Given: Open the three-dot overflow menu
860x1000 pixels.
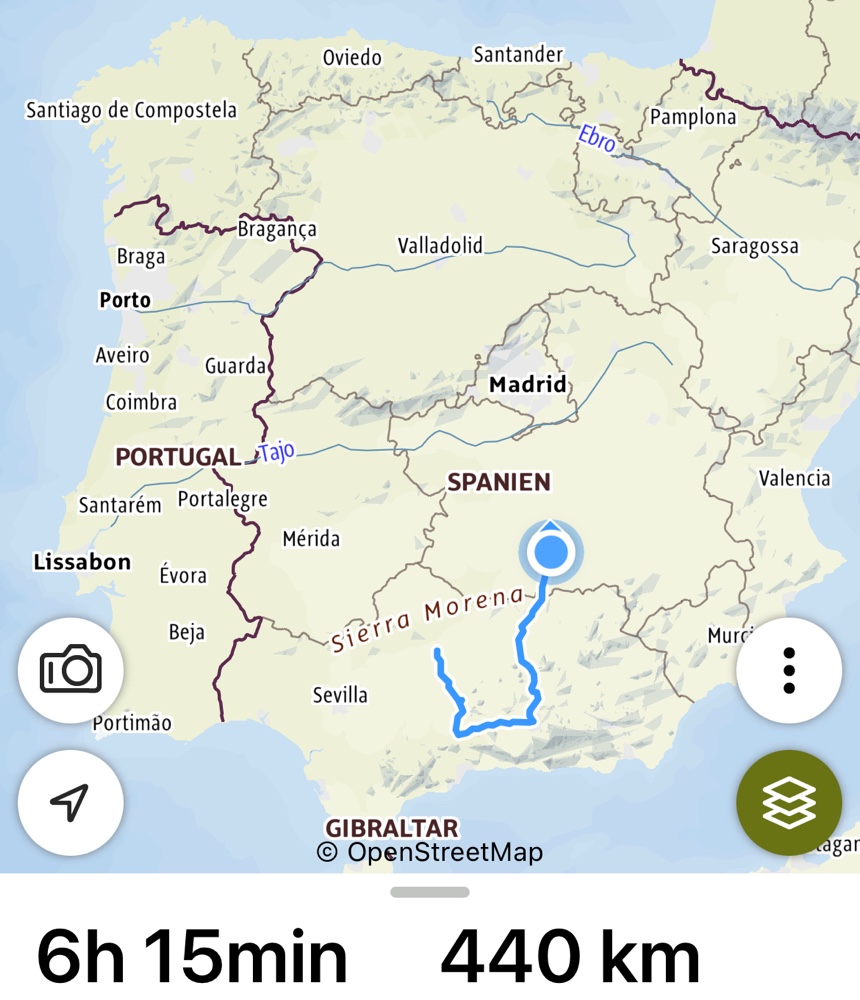Looking at the screenshot, I should click(789, 670).
